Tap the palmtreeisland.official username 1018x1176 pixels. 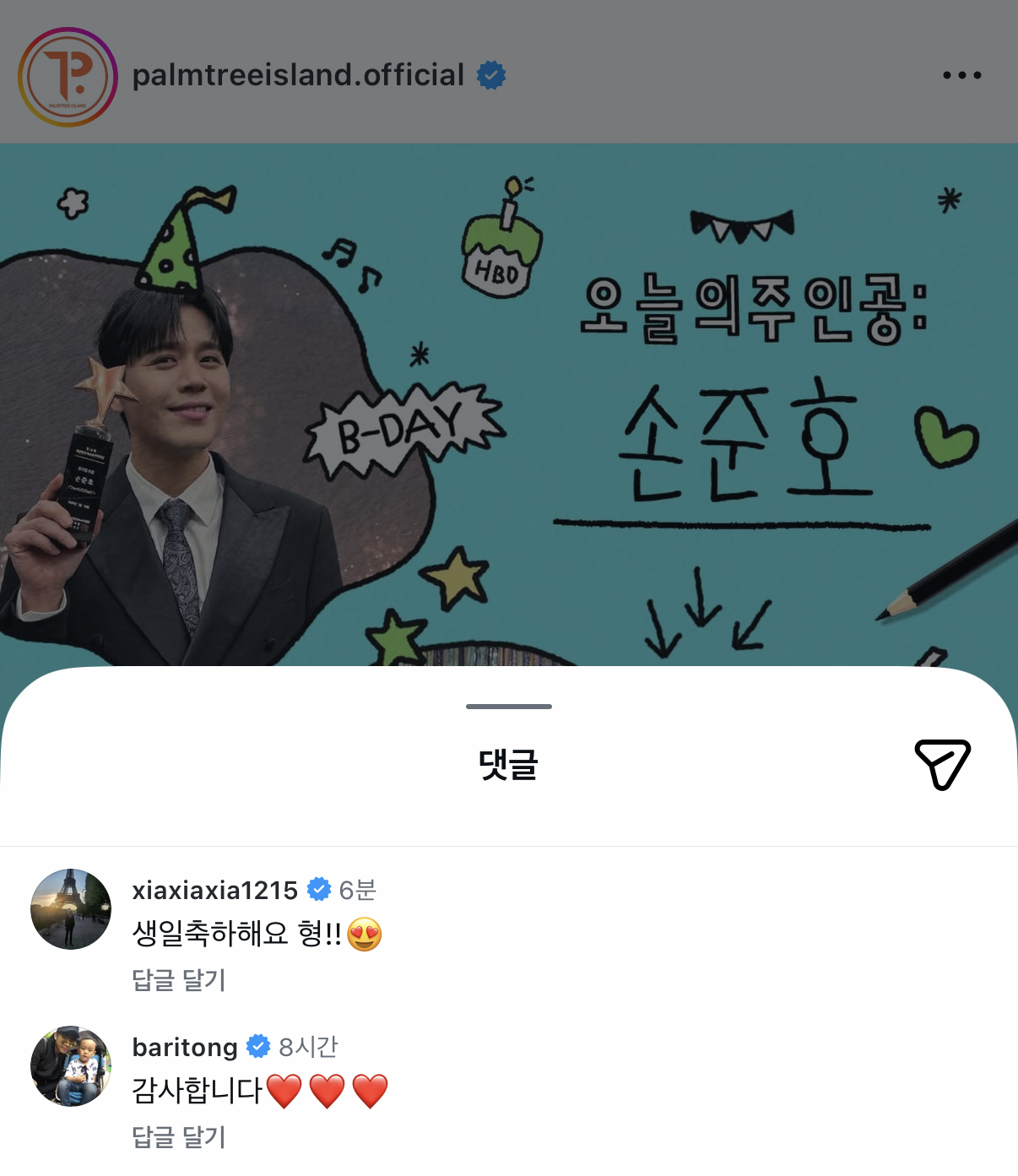point(298,75)
